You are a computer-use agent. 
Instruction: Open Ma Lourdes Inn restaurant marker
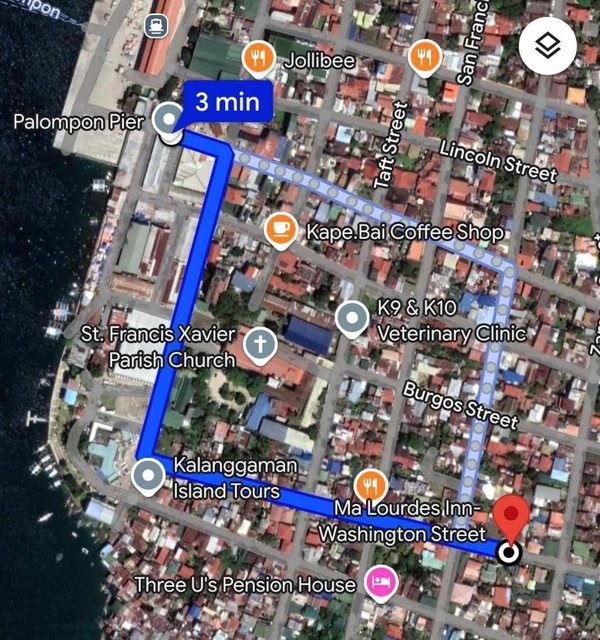tap(371, 486)
